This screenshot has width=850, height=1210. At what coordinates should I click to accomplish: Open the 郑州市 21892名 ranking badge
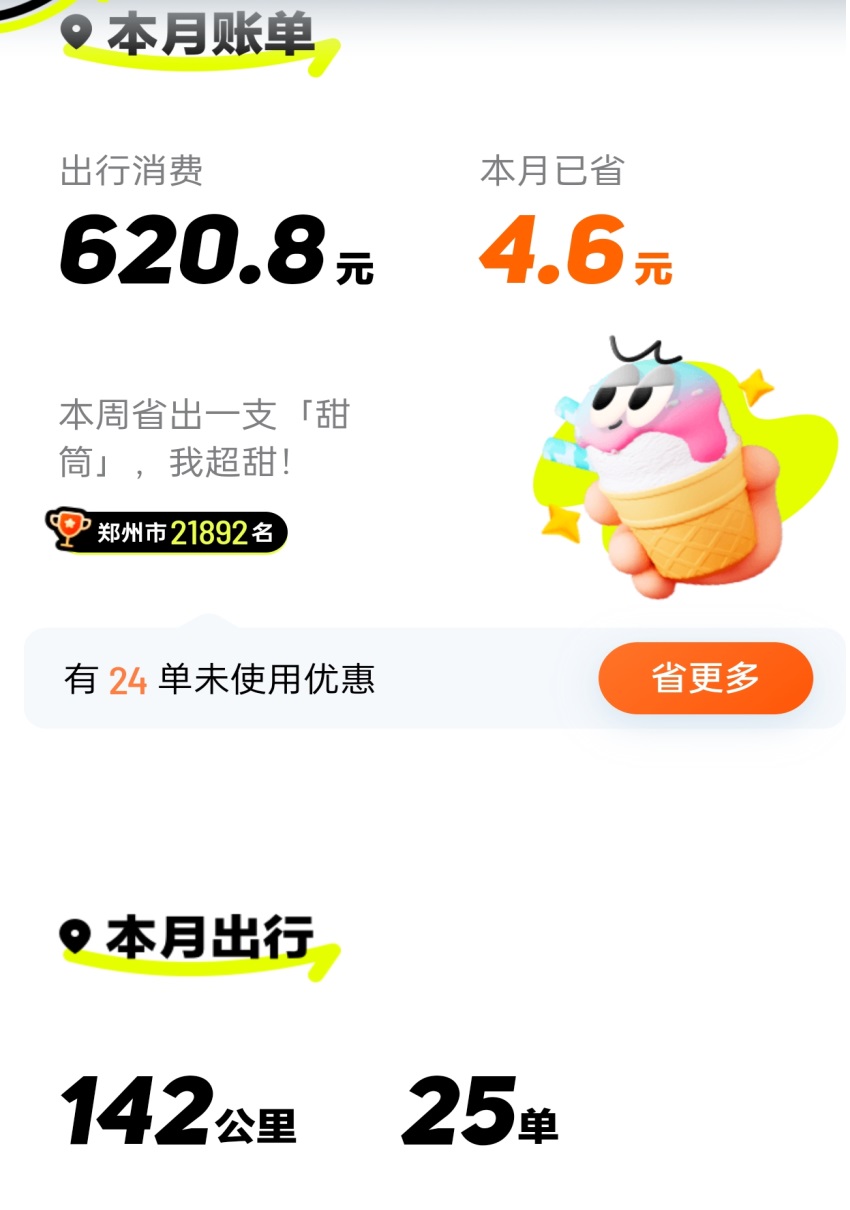168,532
